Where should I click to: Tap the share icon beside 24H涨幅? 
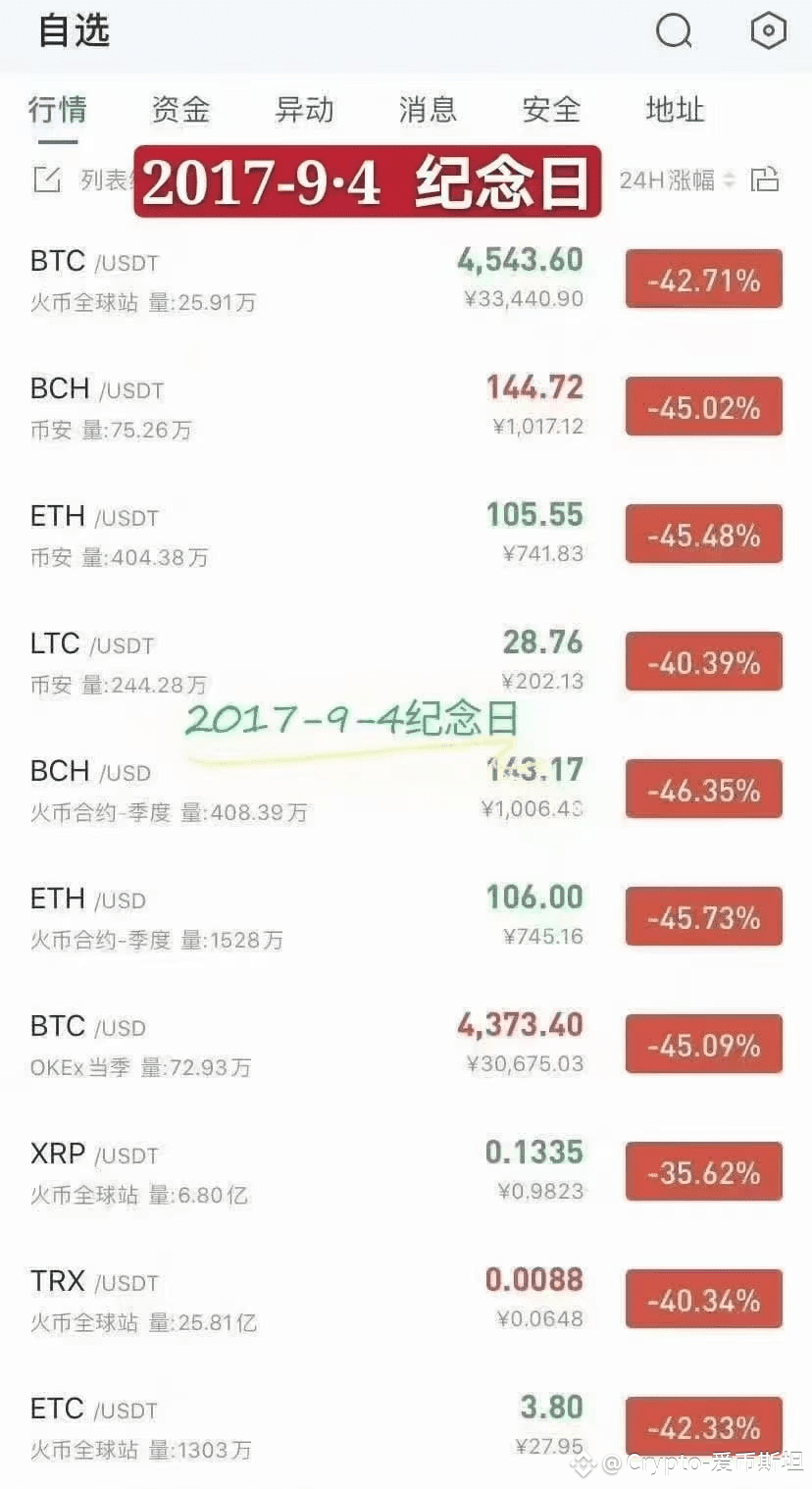point(765,179)
